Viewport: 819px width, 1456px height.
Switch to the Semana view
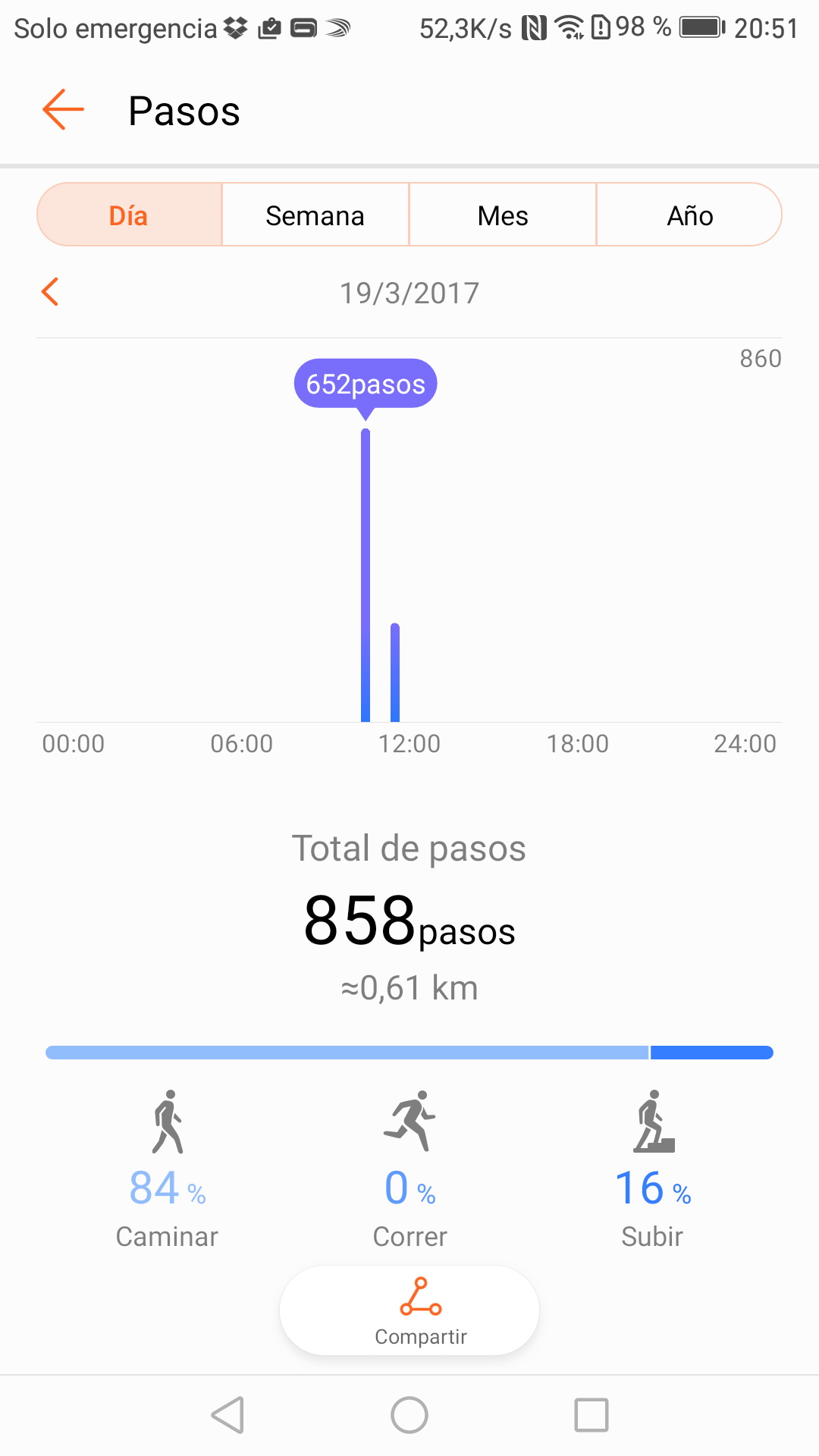(x=315, y=215)
